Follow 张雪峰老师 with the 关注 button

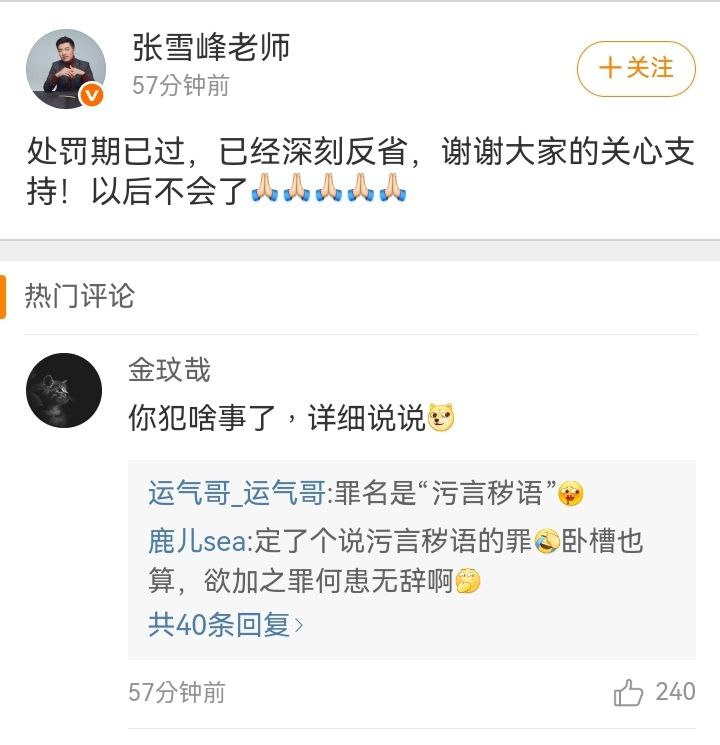[x=635, y=68]
